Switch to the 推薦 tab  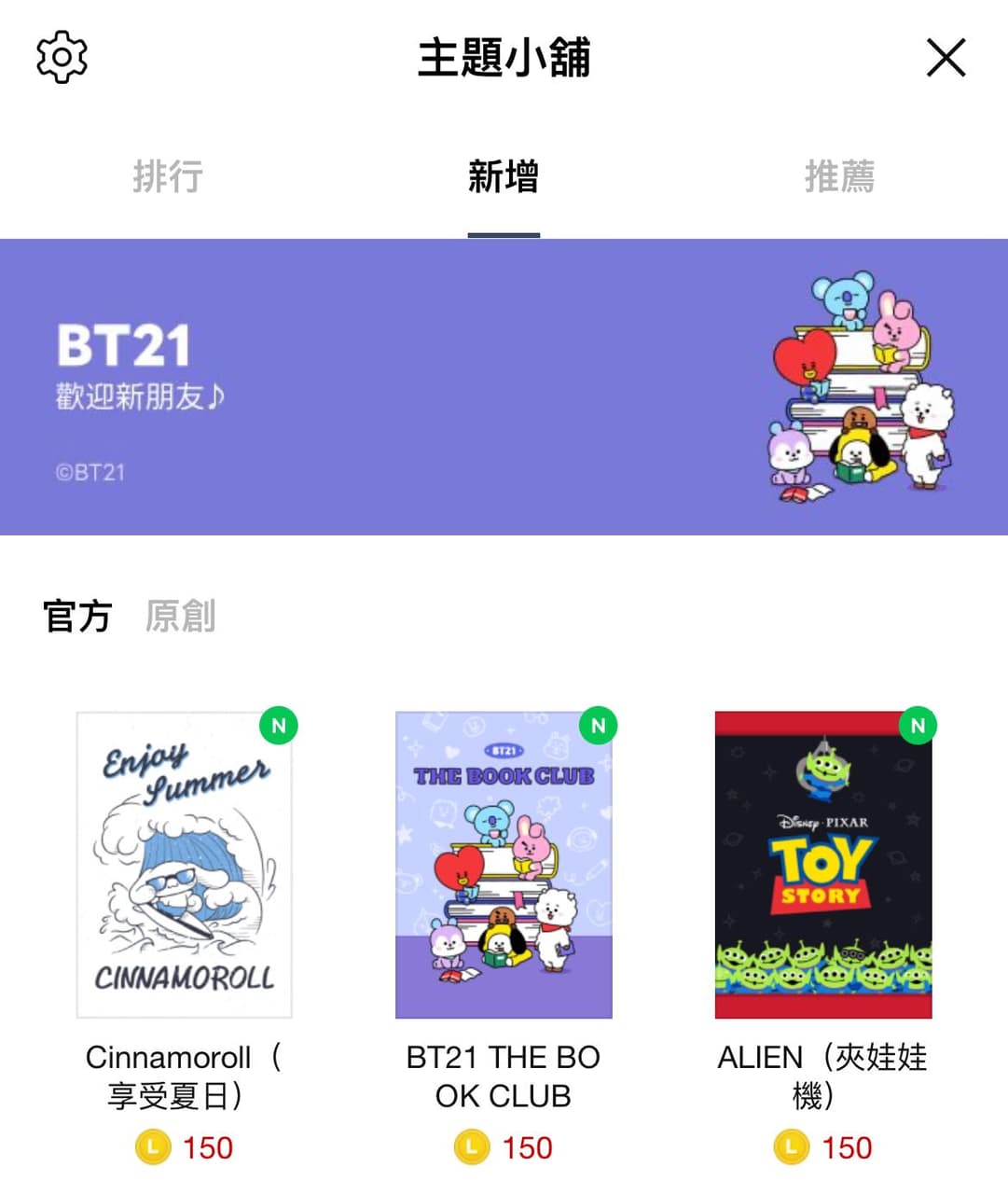coord(840,177)
